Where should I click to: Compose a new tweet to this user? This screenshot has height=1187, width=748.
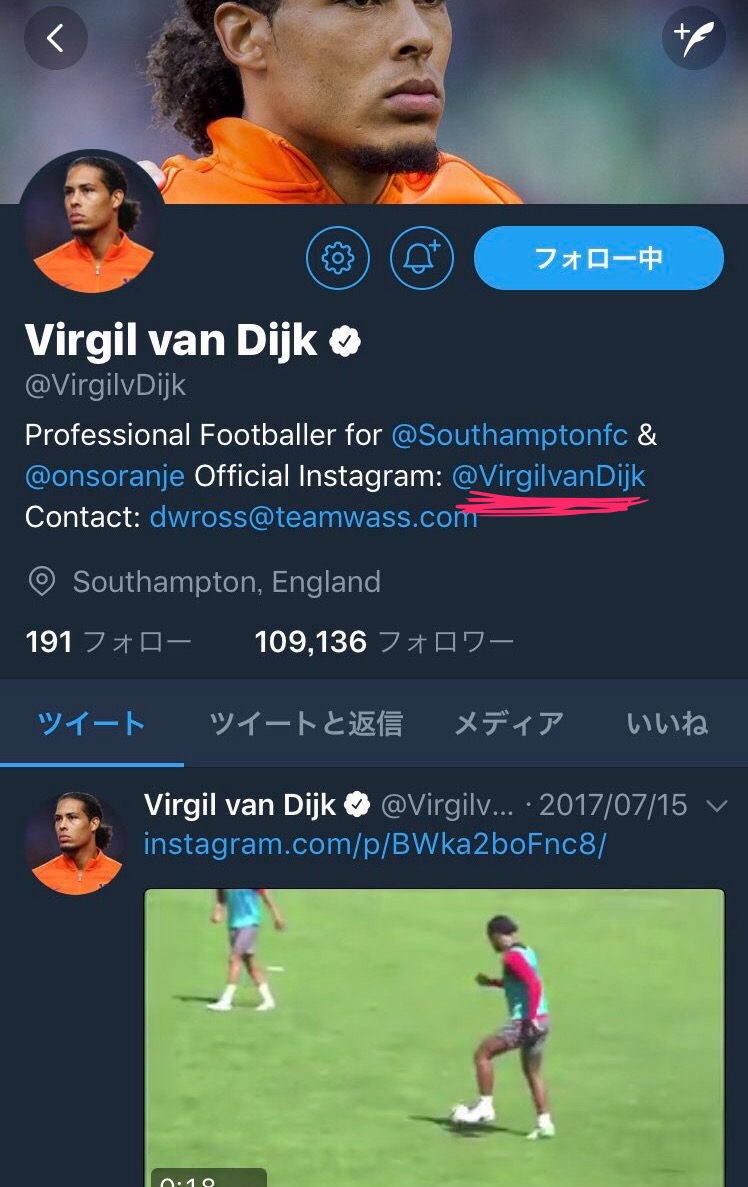[x=693, y=39]
